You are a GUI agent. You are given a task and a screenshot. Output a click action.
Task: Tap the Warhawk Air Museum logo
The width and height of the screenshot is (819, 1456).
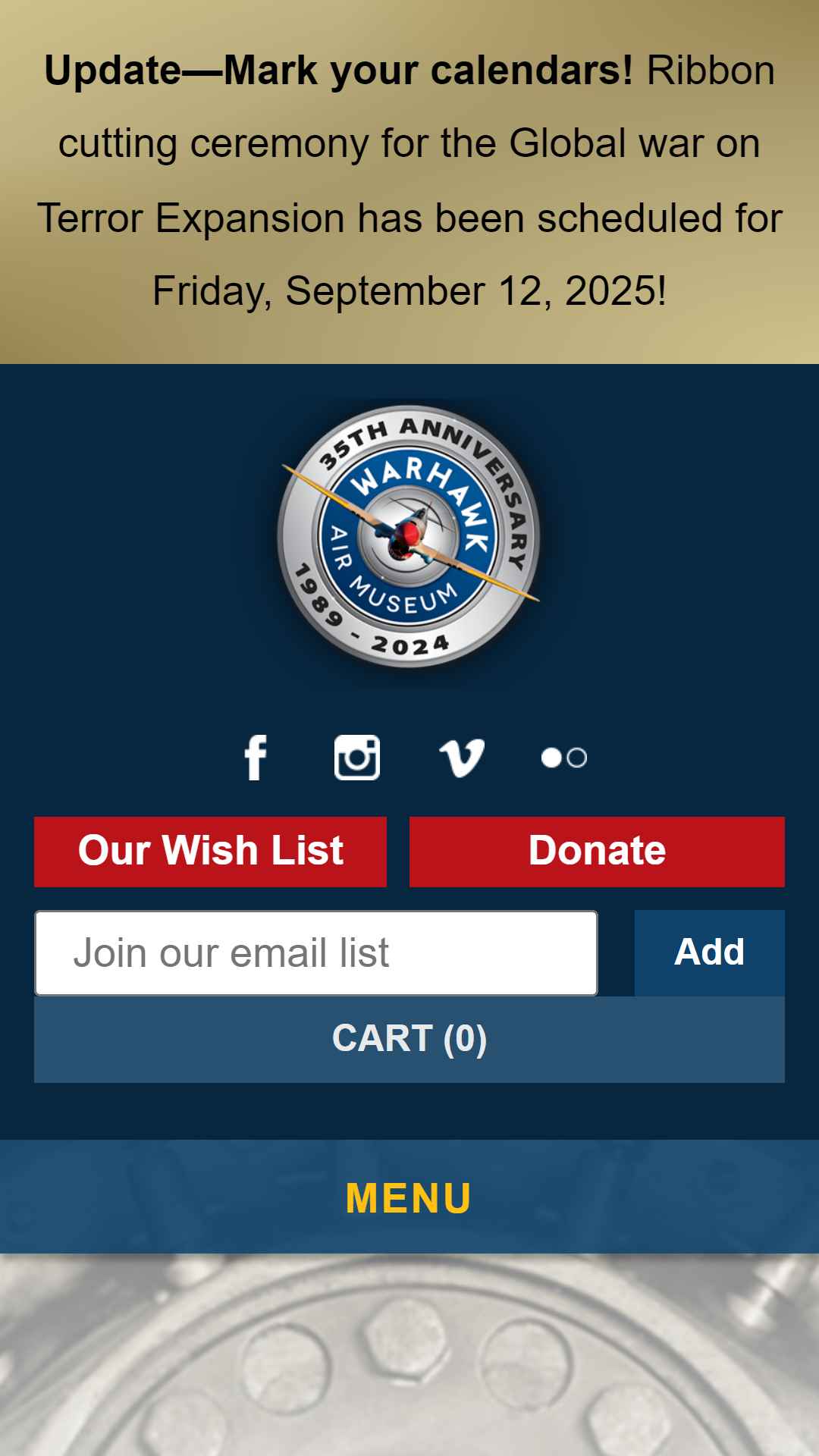click(409, 537)
